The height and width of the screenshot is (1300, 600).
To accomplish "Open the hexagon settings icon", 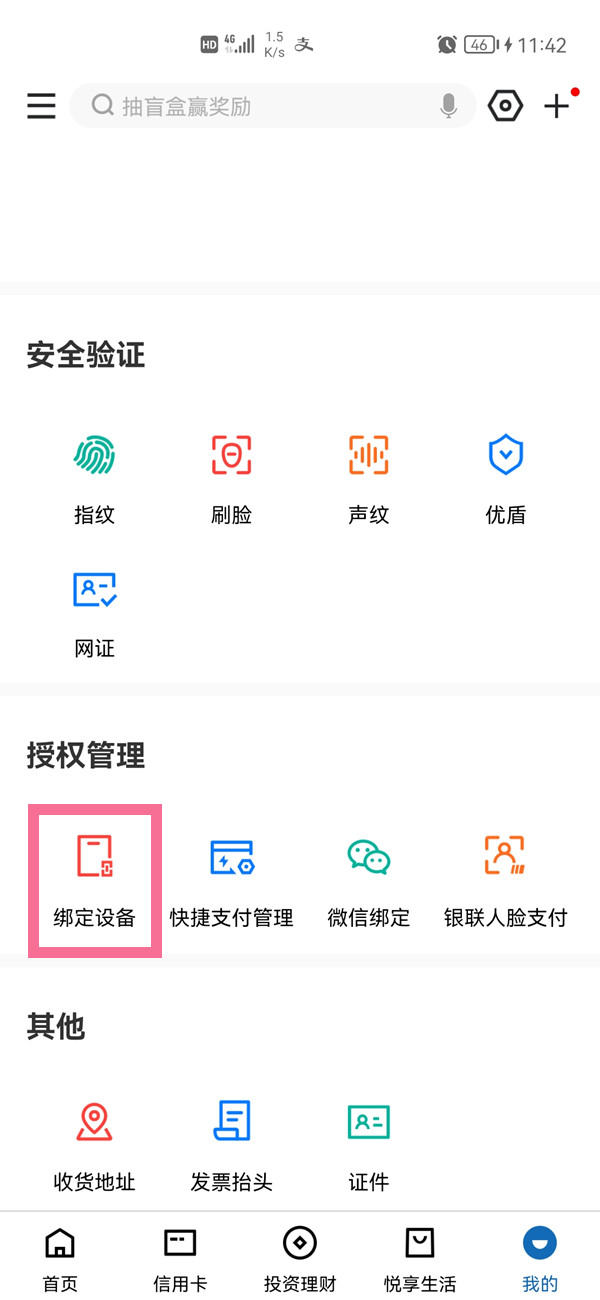I will 506,106.
